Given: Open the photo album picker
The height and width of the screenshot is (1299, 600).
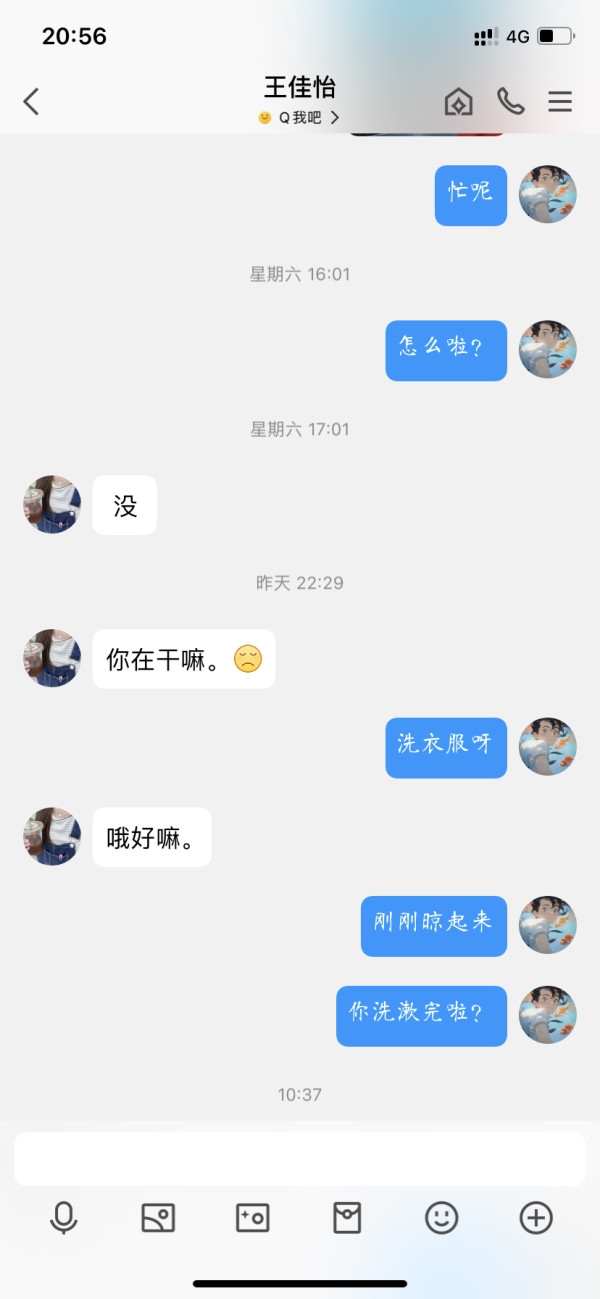Looking at the screenshot, I should (158, 1217).
